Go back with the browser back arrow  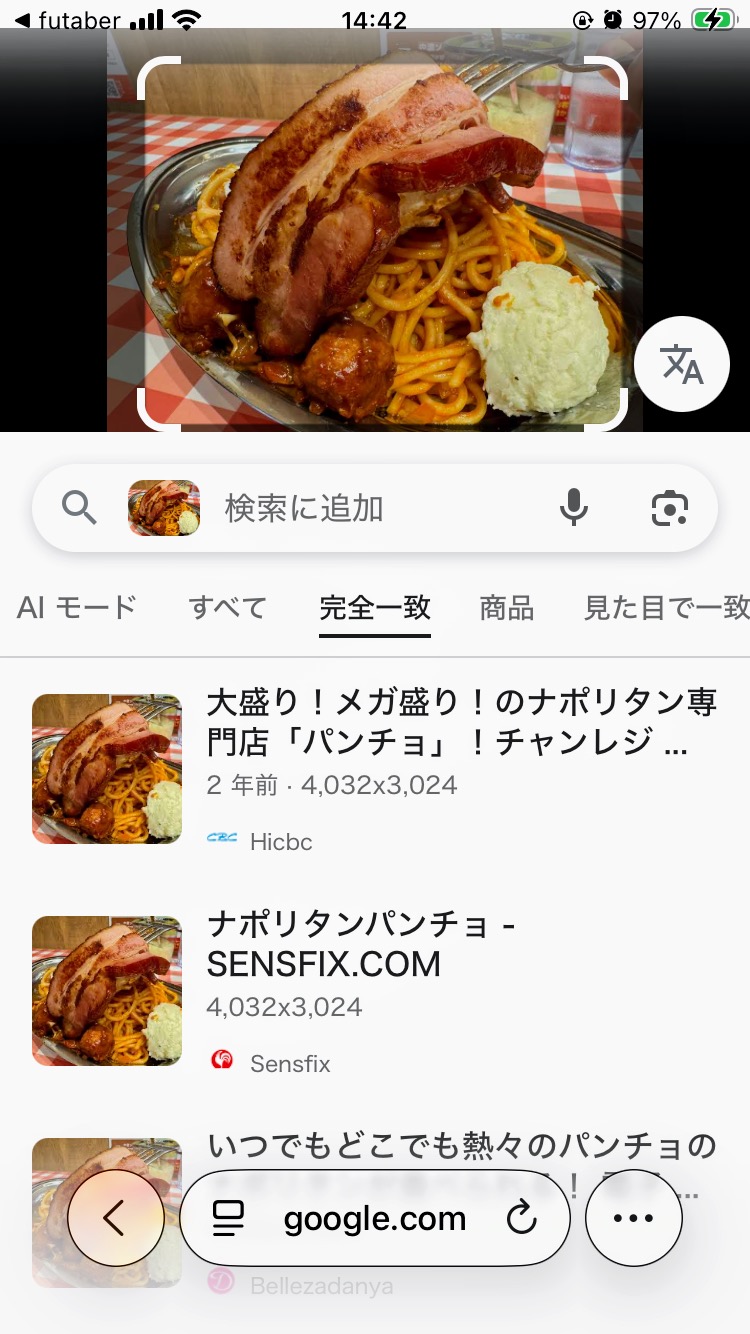coord(115,1219)
